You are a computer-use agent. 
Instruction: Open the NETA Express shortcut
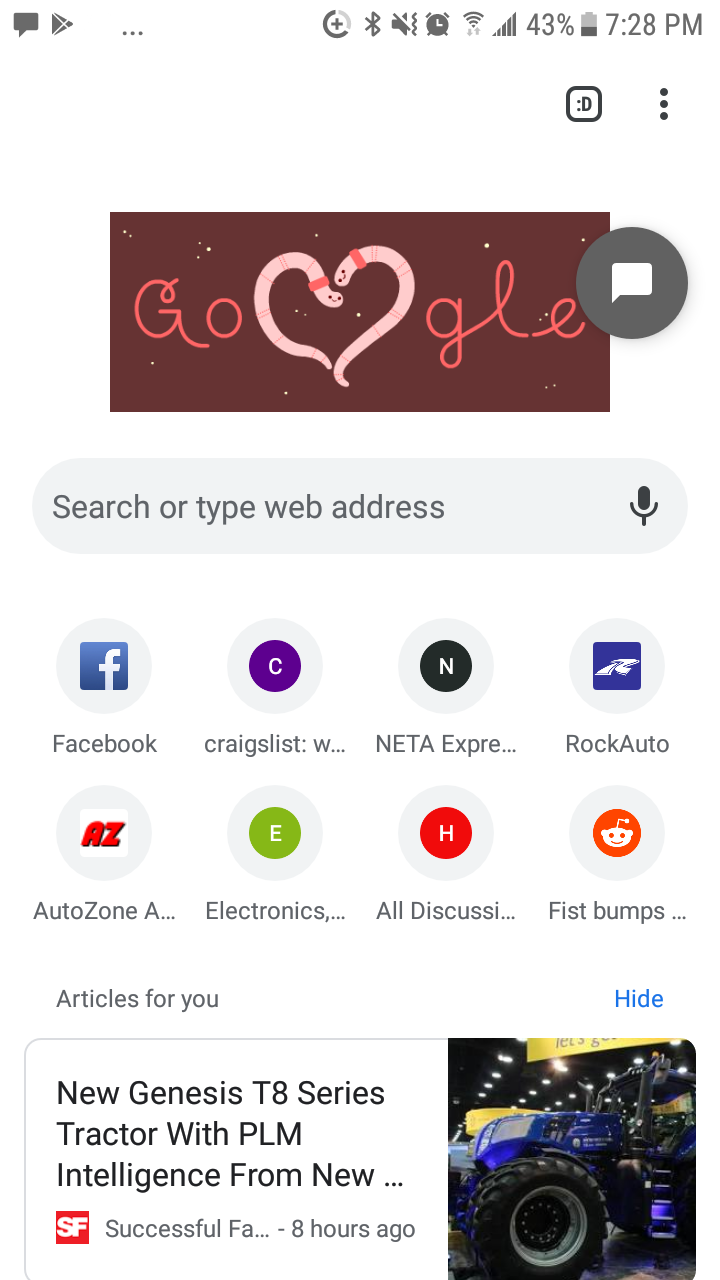(446, 689)
